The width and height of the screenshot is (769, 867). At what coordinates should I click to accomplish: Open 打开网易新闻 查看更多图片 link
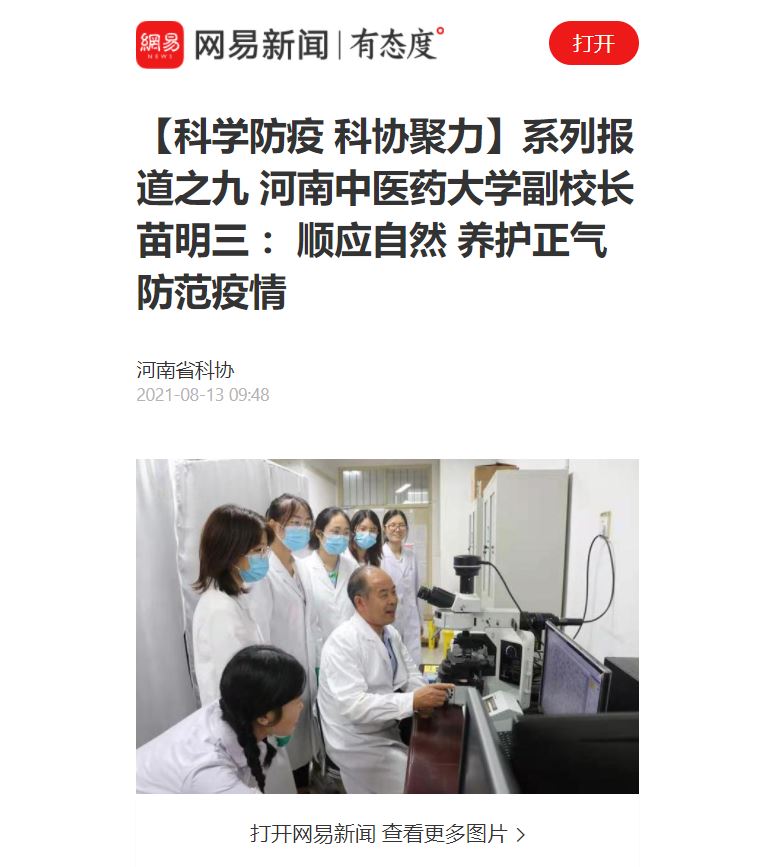387,833
